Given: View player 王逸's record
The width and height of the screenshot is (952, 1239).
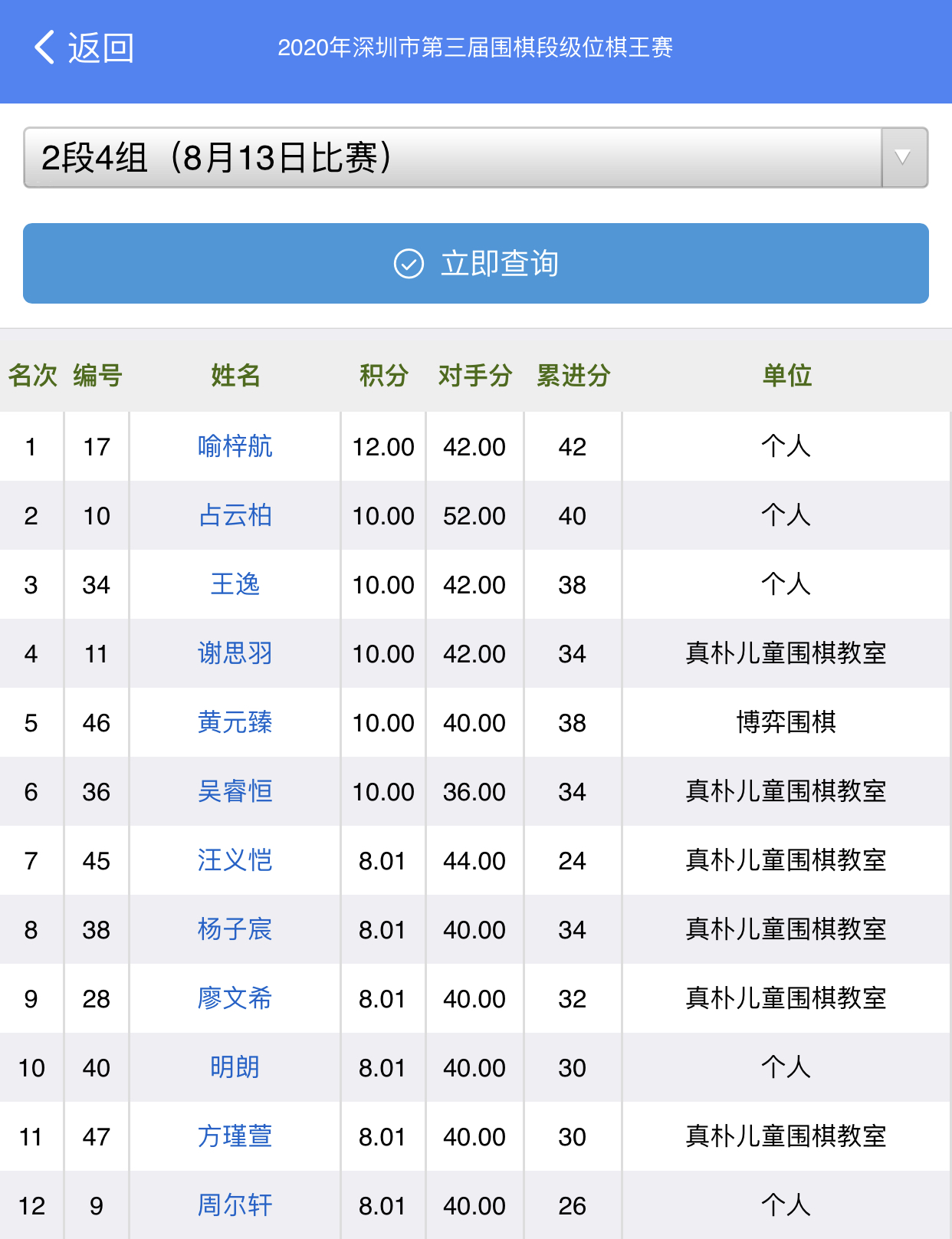Looking at the screenshot, I should tap(235, 584).
